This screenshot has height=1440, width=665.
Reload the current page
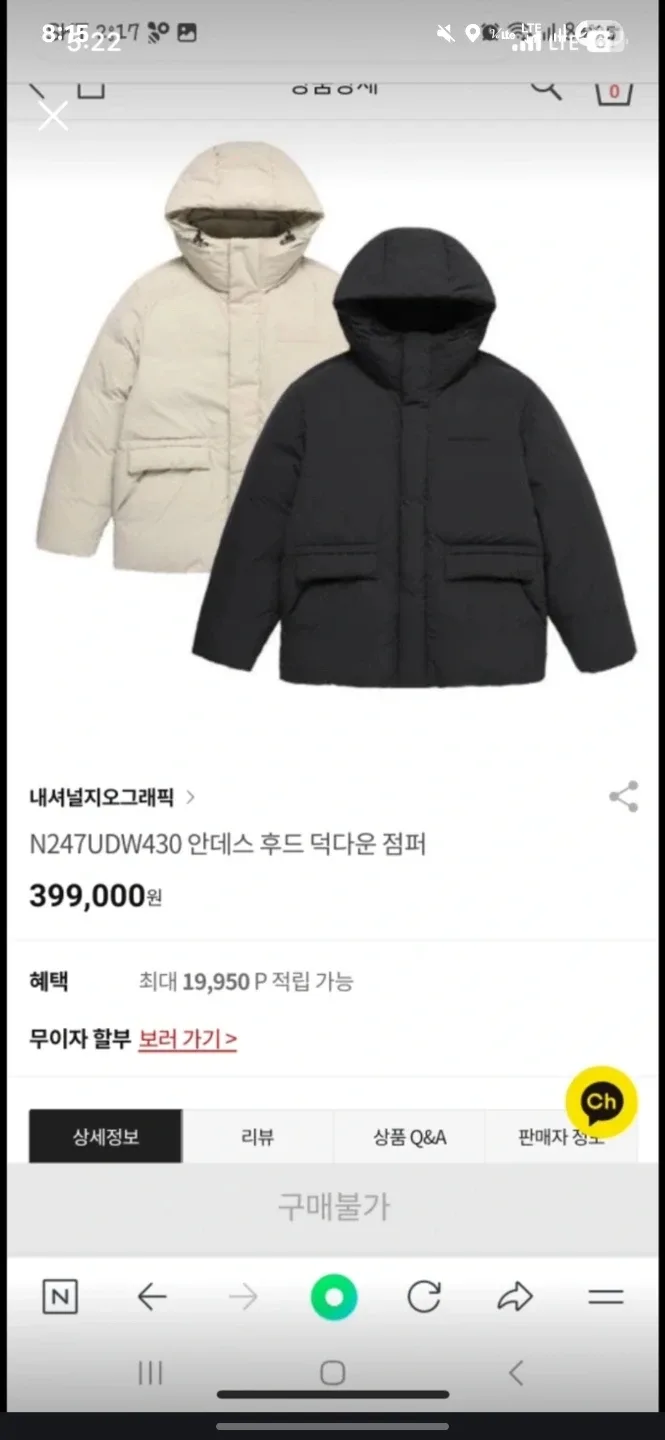coord(424,1298)
